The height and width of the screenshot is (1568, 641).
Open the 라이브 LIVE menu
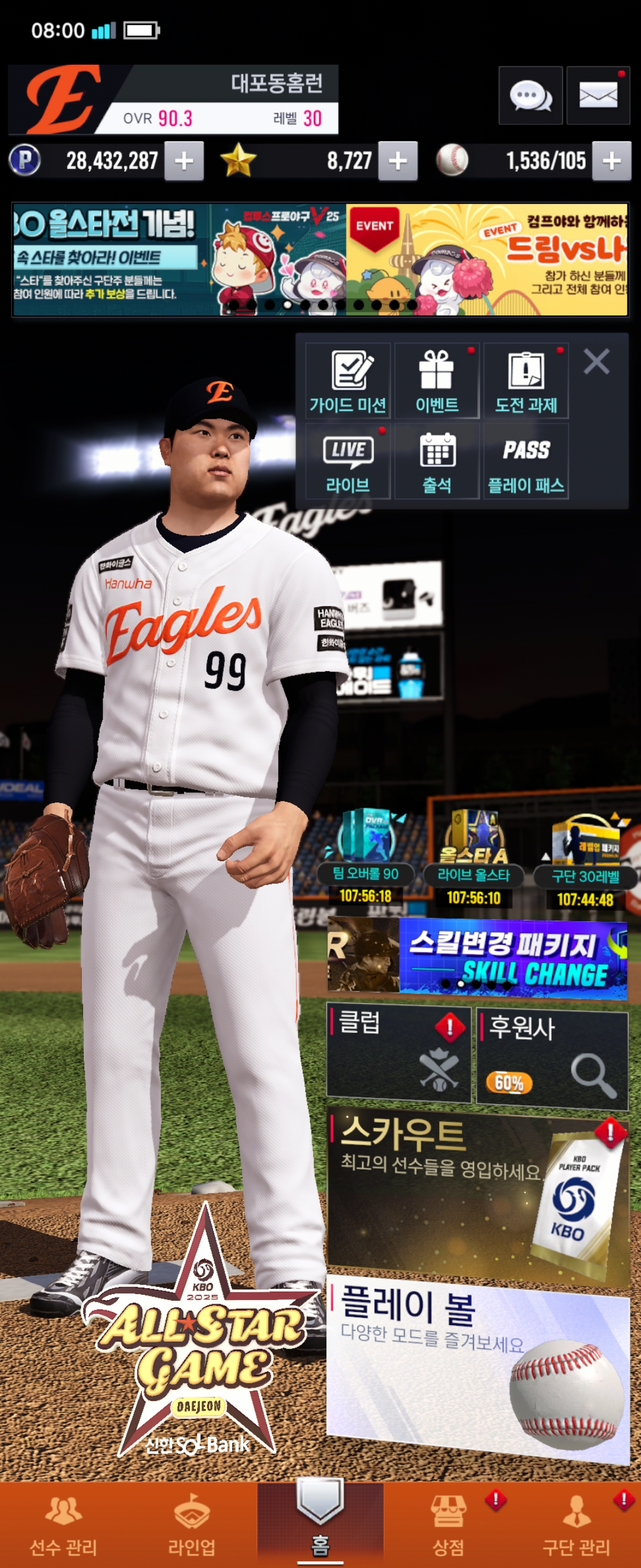[x=347, y=461]
